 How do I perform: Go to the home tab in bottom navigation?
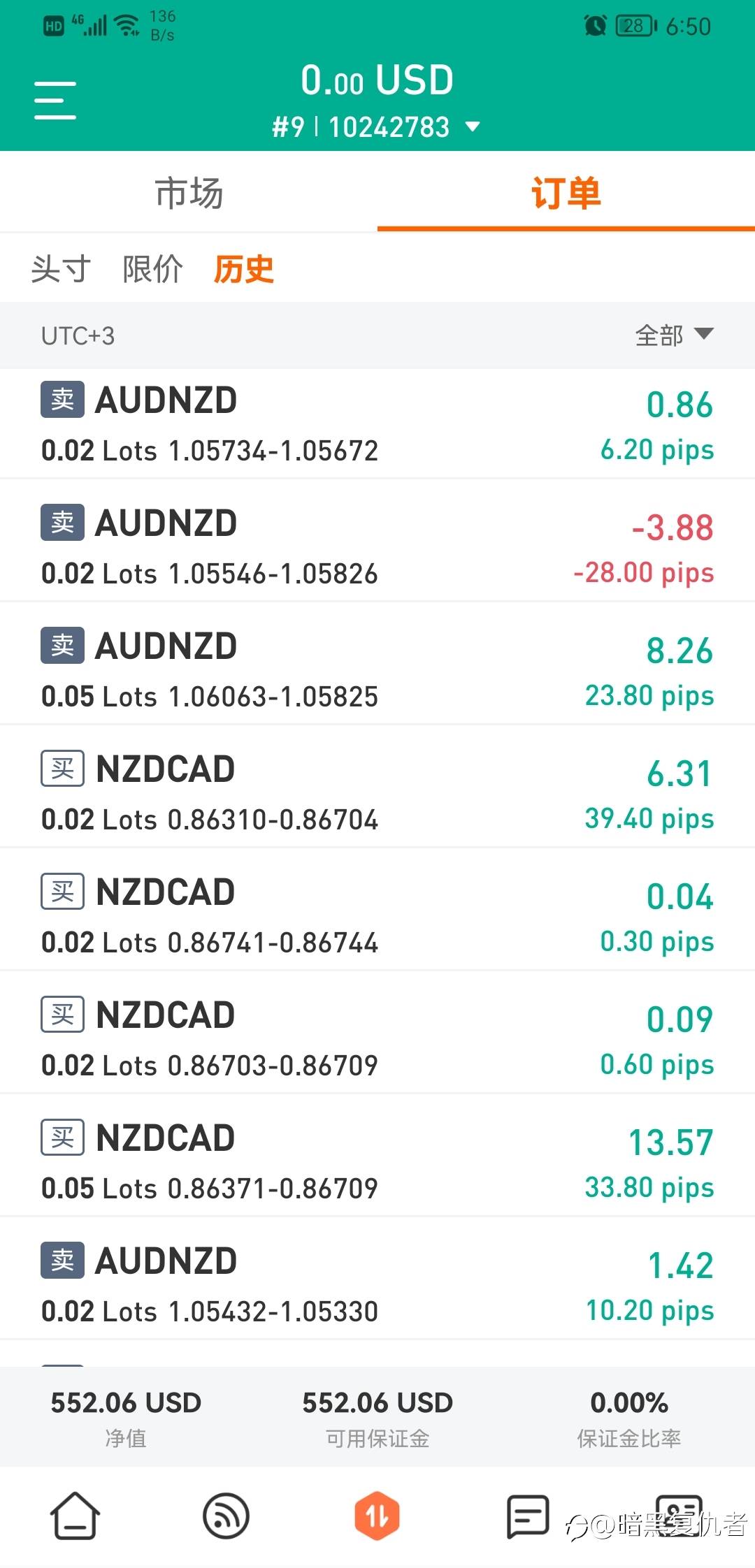tap(75, 1516)
